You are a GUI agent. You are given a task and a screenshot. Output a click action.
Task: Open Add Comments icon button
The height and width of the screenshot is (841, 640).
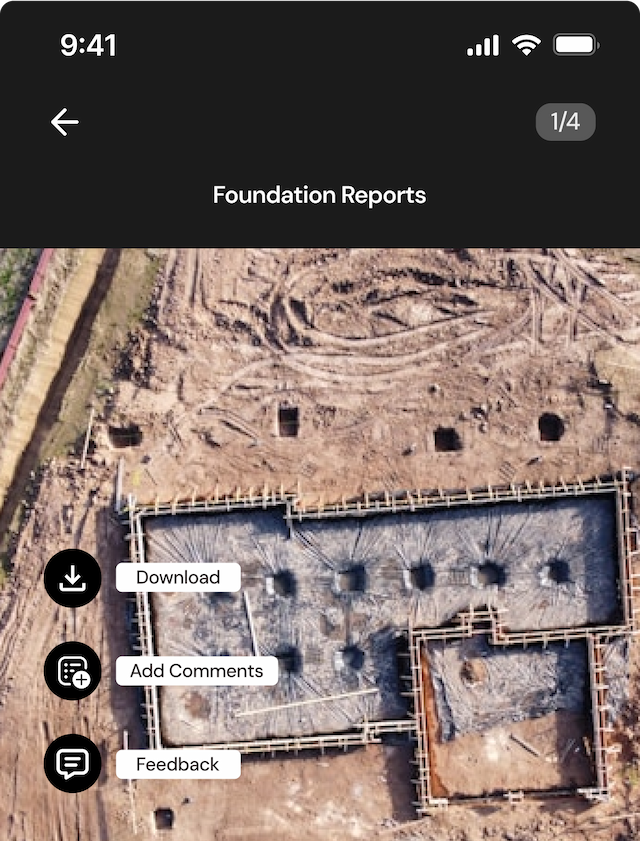pyautogui.click(x=72, y=671)
